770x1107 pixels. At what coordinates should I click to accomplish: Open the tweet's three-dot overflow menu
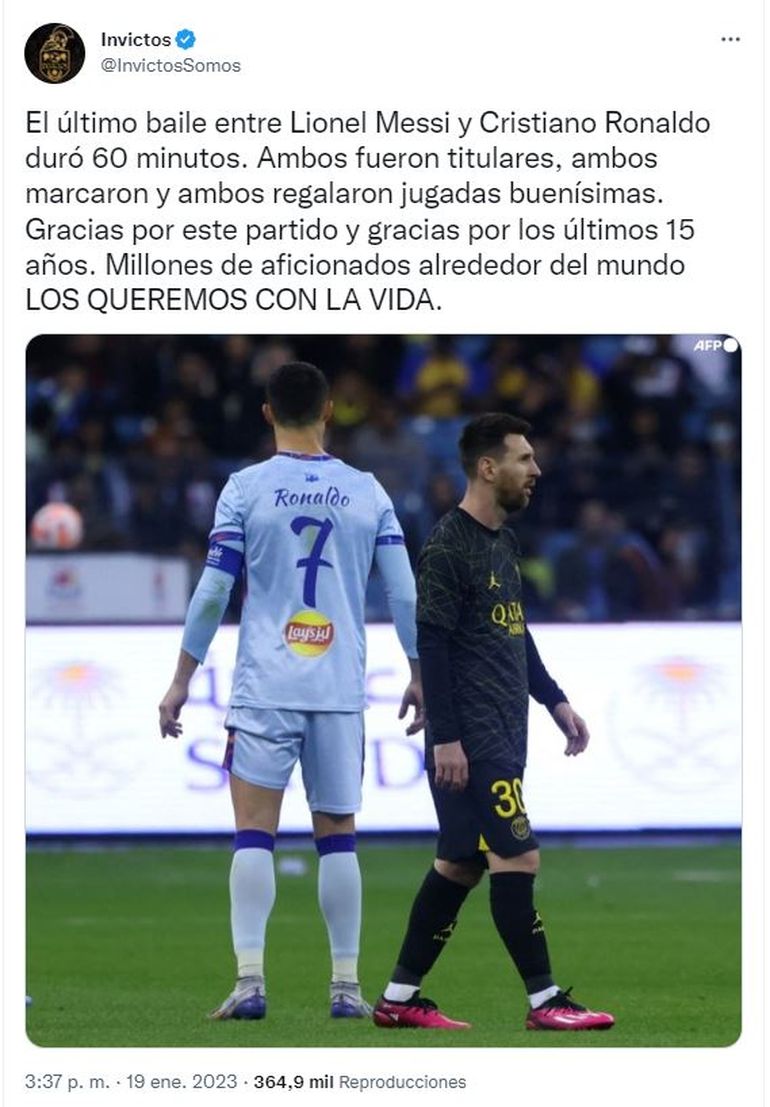click(x=731, y=39)
